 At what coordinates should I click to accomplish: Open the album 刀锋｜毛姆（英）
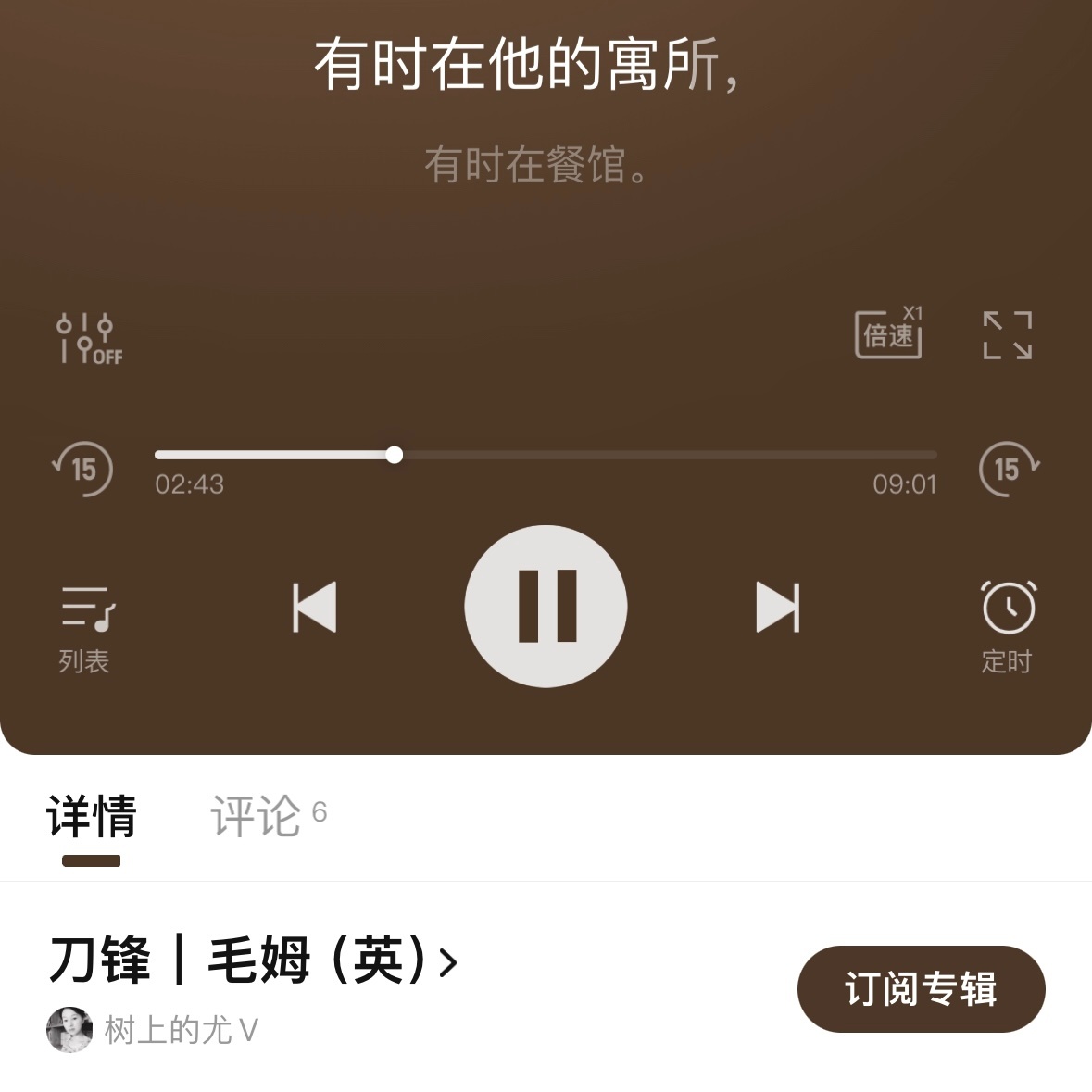[252, 960]
